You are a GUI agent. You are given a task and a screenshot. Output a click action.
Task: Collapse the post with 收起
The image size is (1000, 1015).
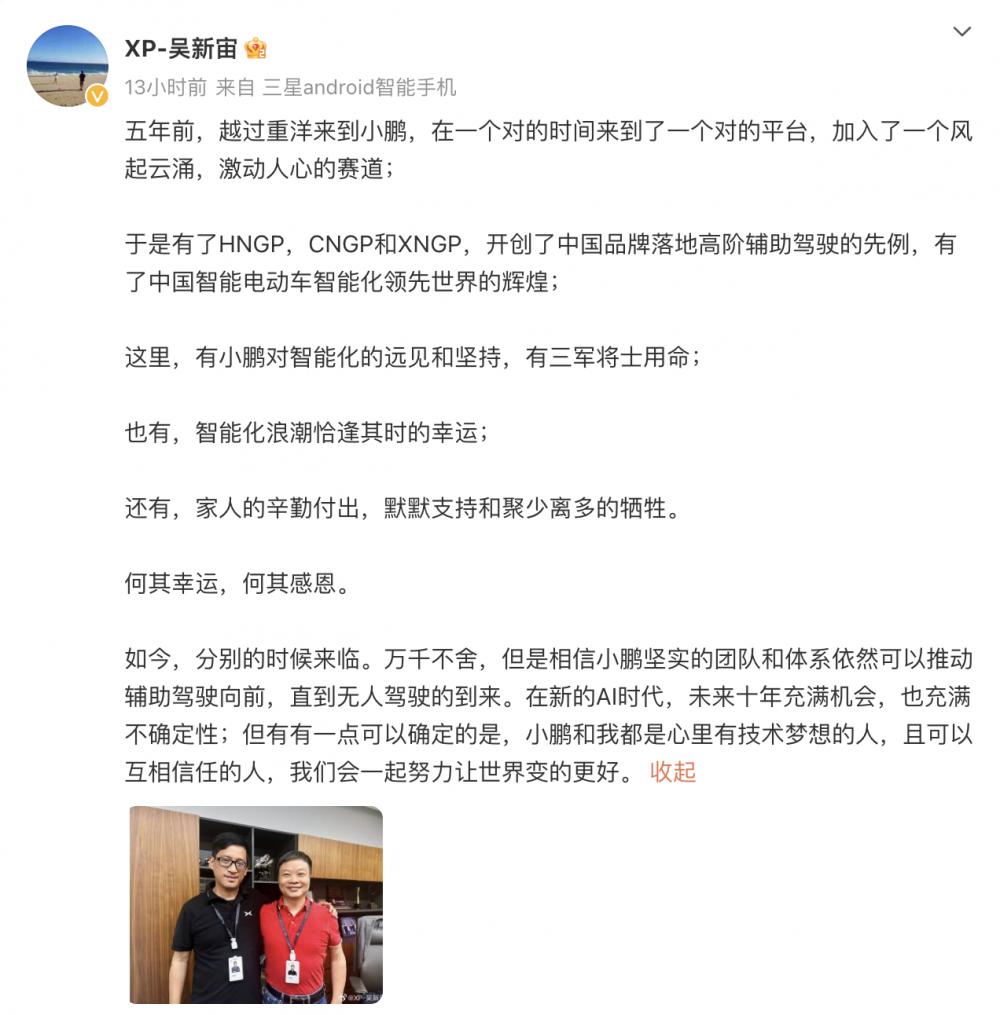672,771
